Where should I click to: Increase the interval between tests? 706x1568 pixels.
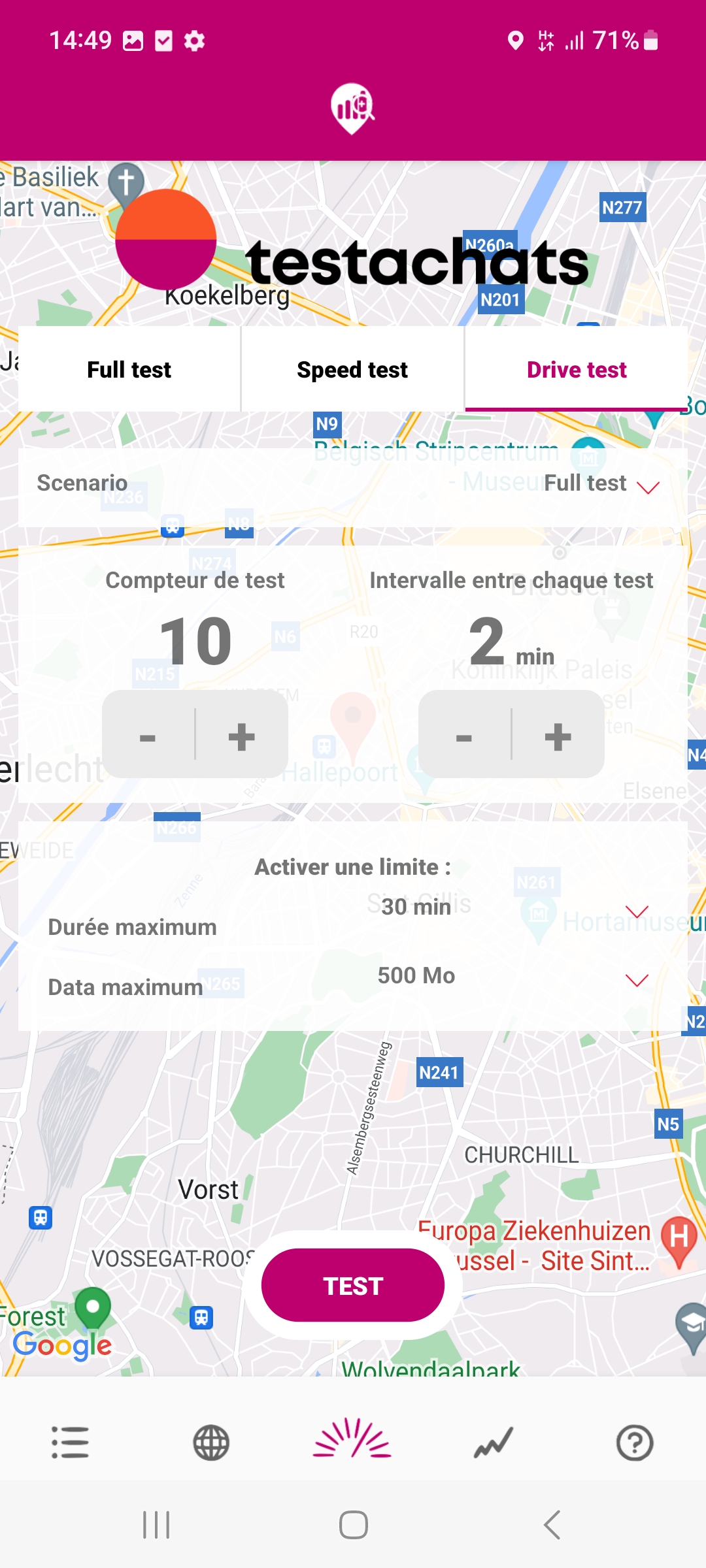(558, 736)
